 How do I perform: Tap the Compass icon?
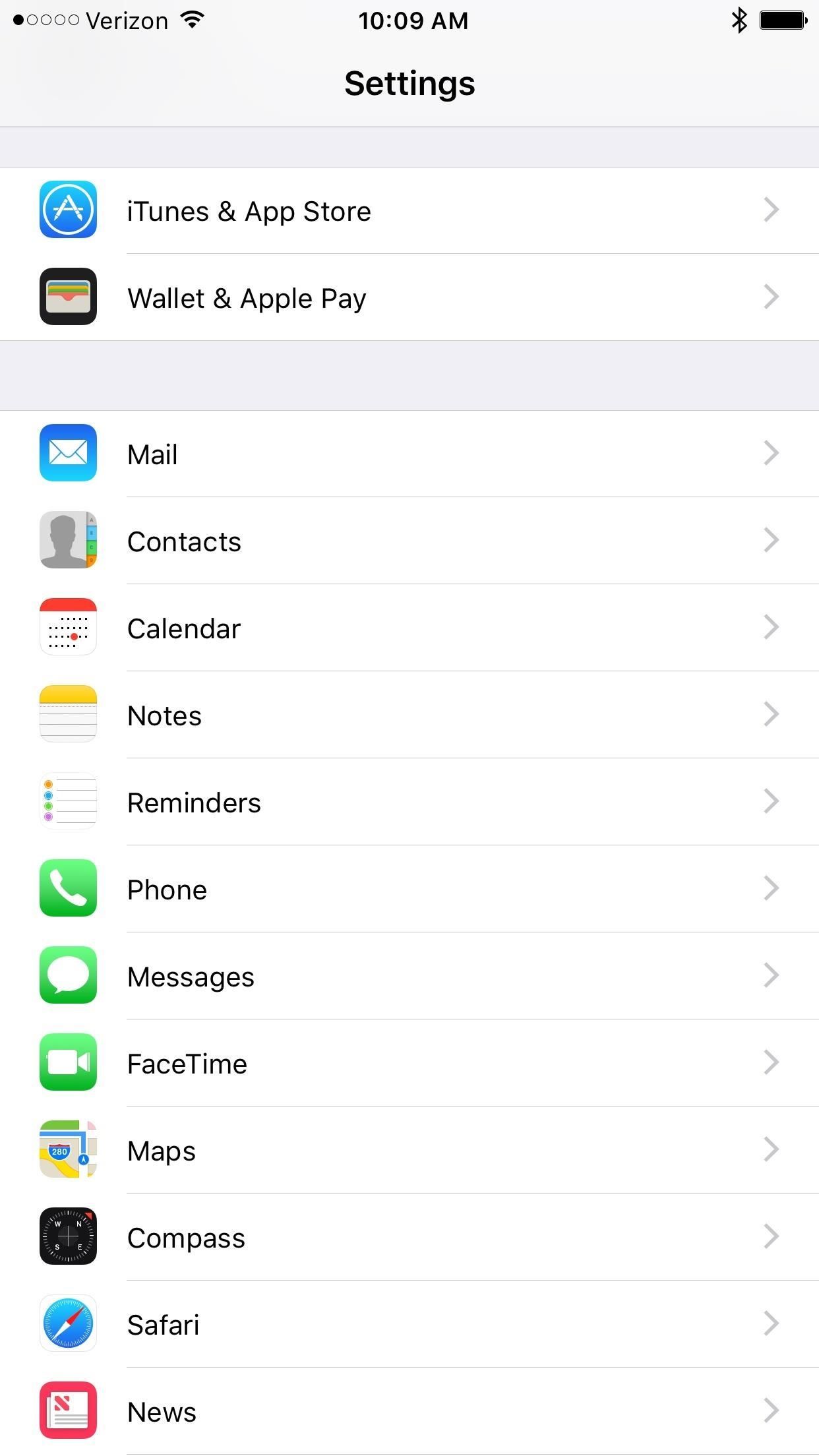[68, 1236]
